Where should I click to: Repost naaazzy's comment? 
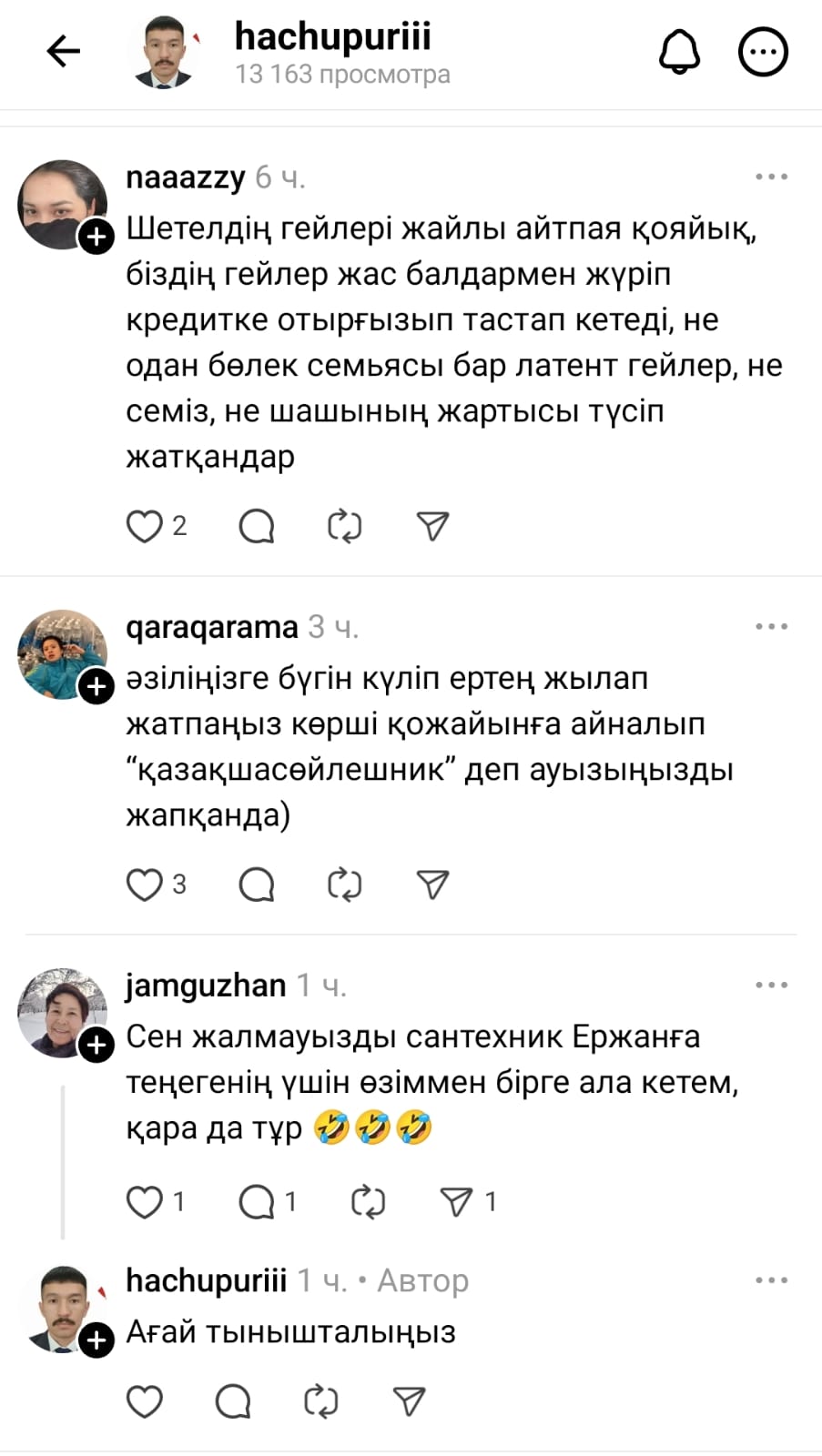point(344,526)
